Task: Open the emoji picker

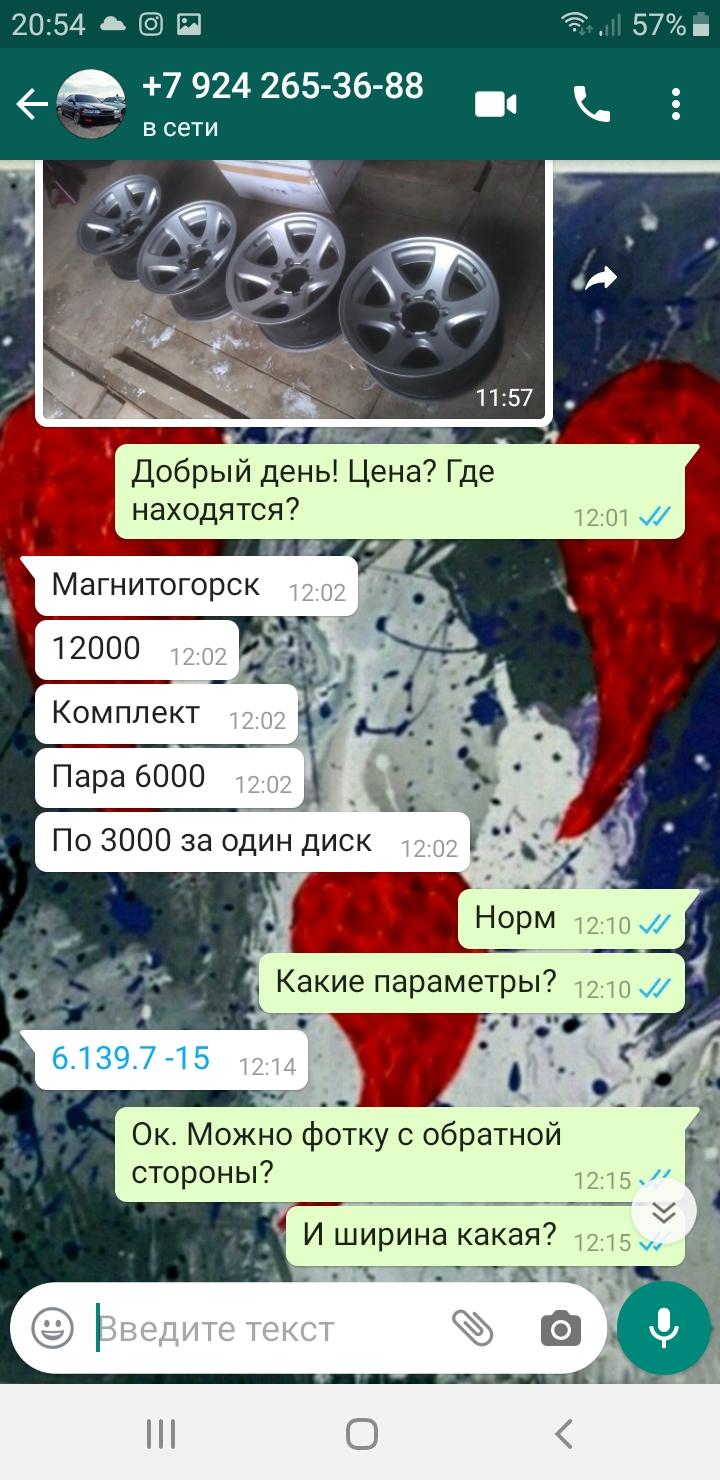Action: point(52,1328)
